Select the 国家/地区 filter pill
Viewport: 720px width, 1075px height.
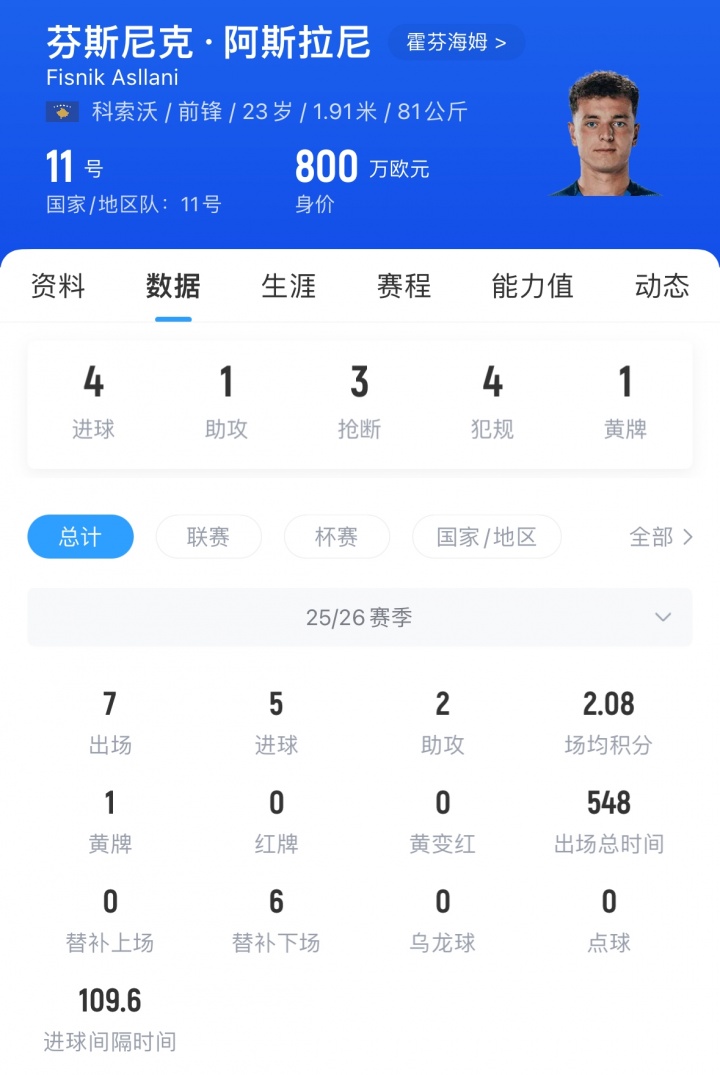[487, 537]
